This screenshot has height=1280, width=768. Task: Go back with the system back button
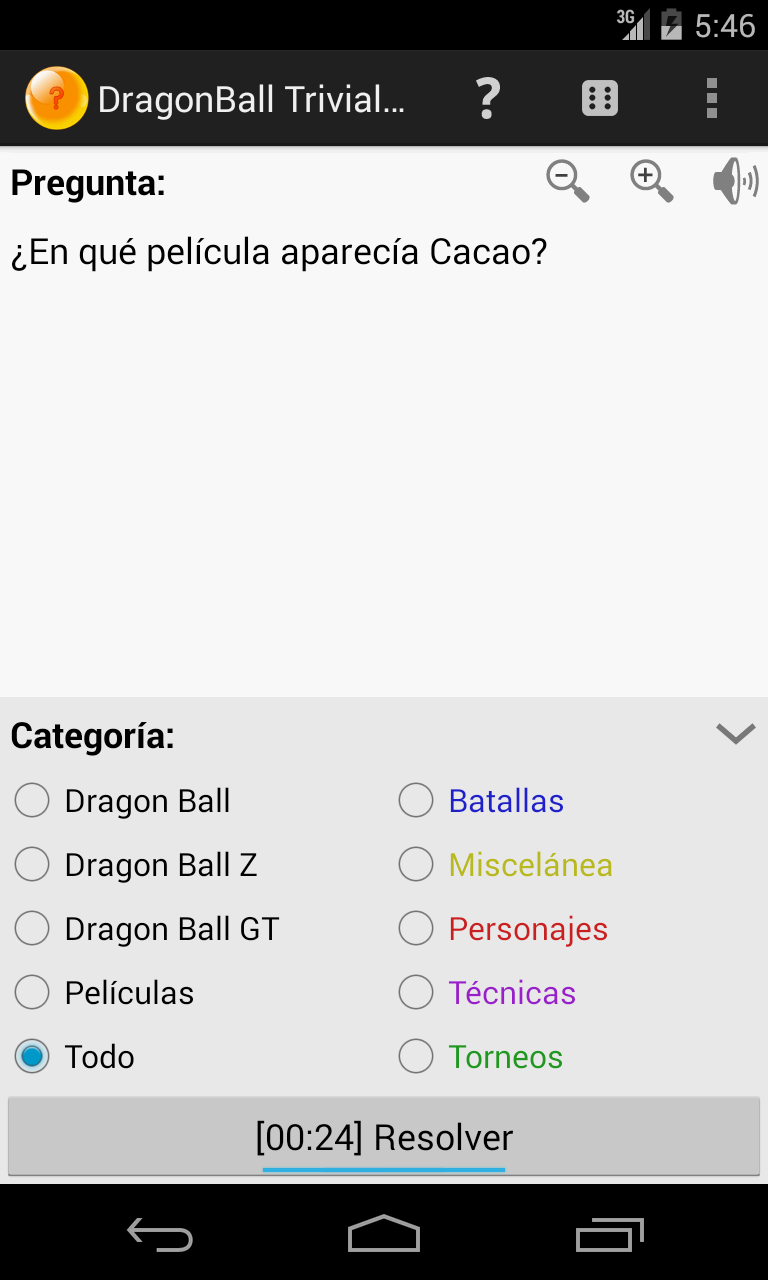[x=160, y=1234]
